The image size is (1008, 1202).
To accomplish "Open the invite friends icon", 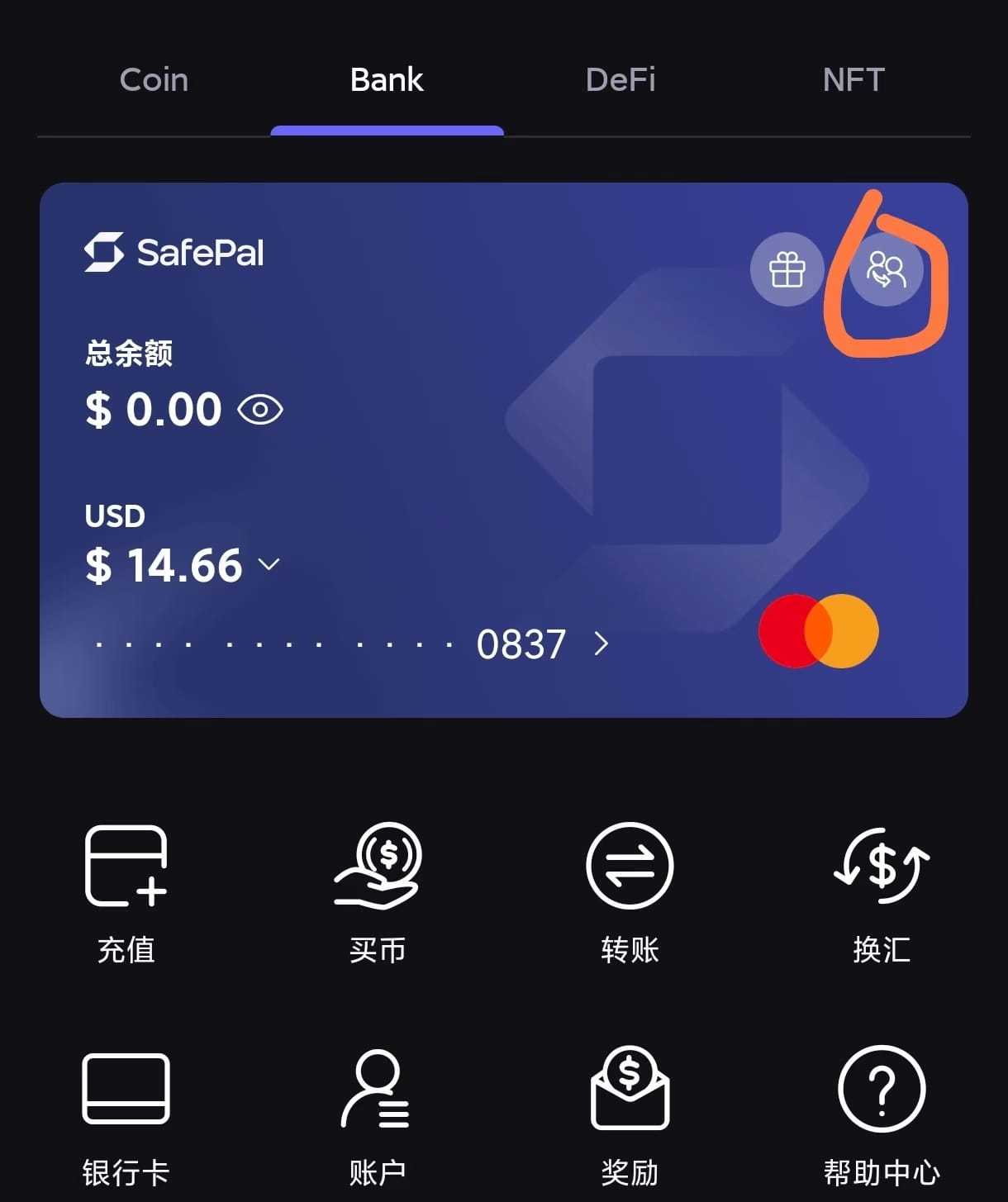I will pos(886,269).
